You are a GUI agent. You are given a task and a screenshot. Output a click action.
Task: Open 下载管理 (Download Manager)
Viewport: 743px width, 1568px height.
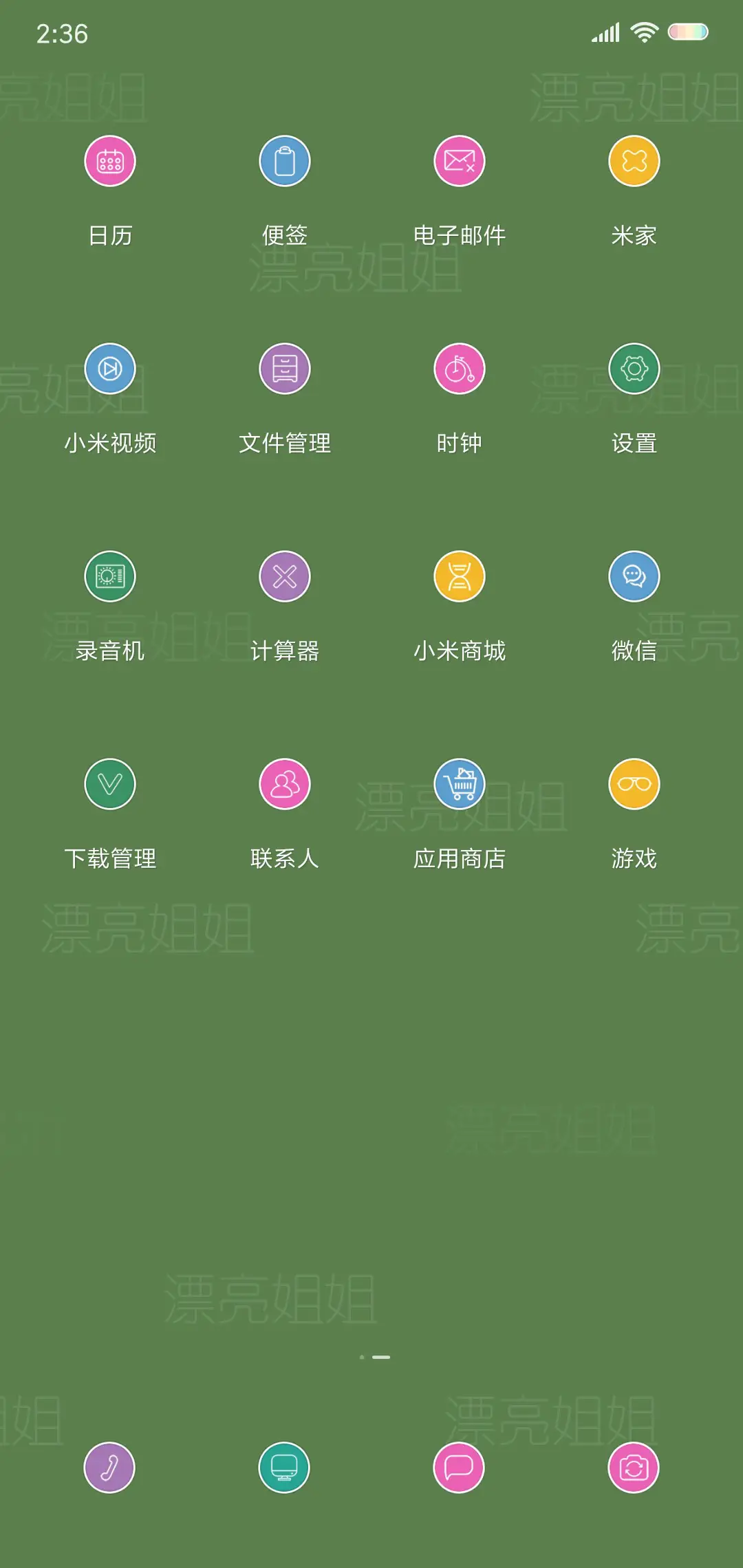pos(110,784)
